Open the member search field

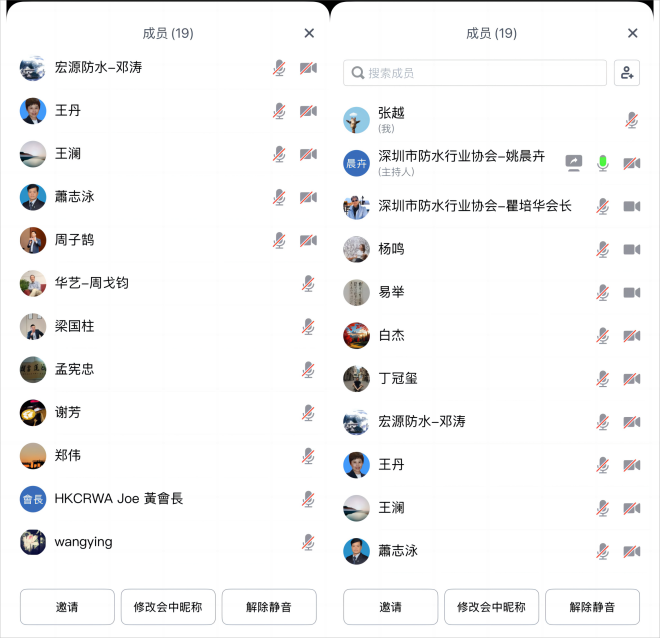point(475,73)
